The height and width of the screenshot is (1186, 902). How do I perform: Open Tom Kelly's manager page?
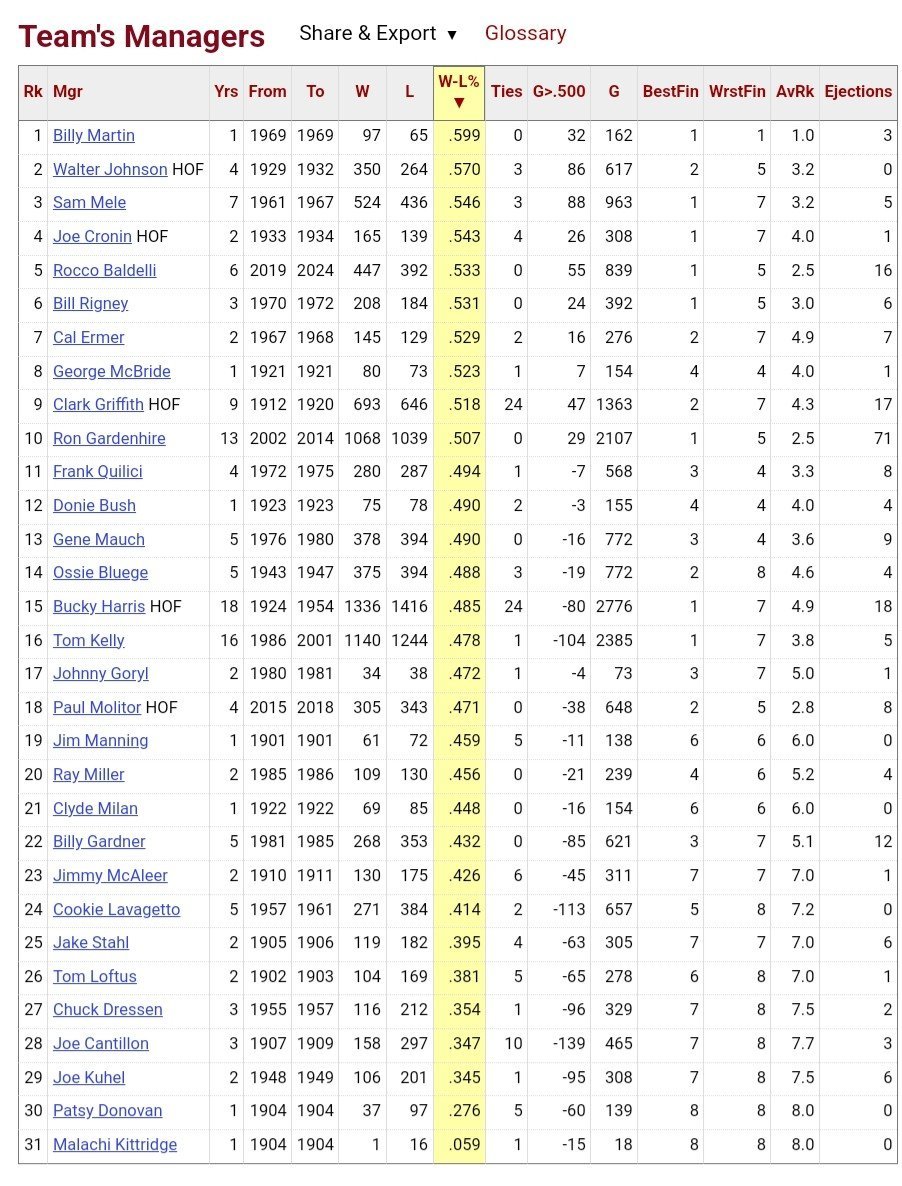(88, 640)
